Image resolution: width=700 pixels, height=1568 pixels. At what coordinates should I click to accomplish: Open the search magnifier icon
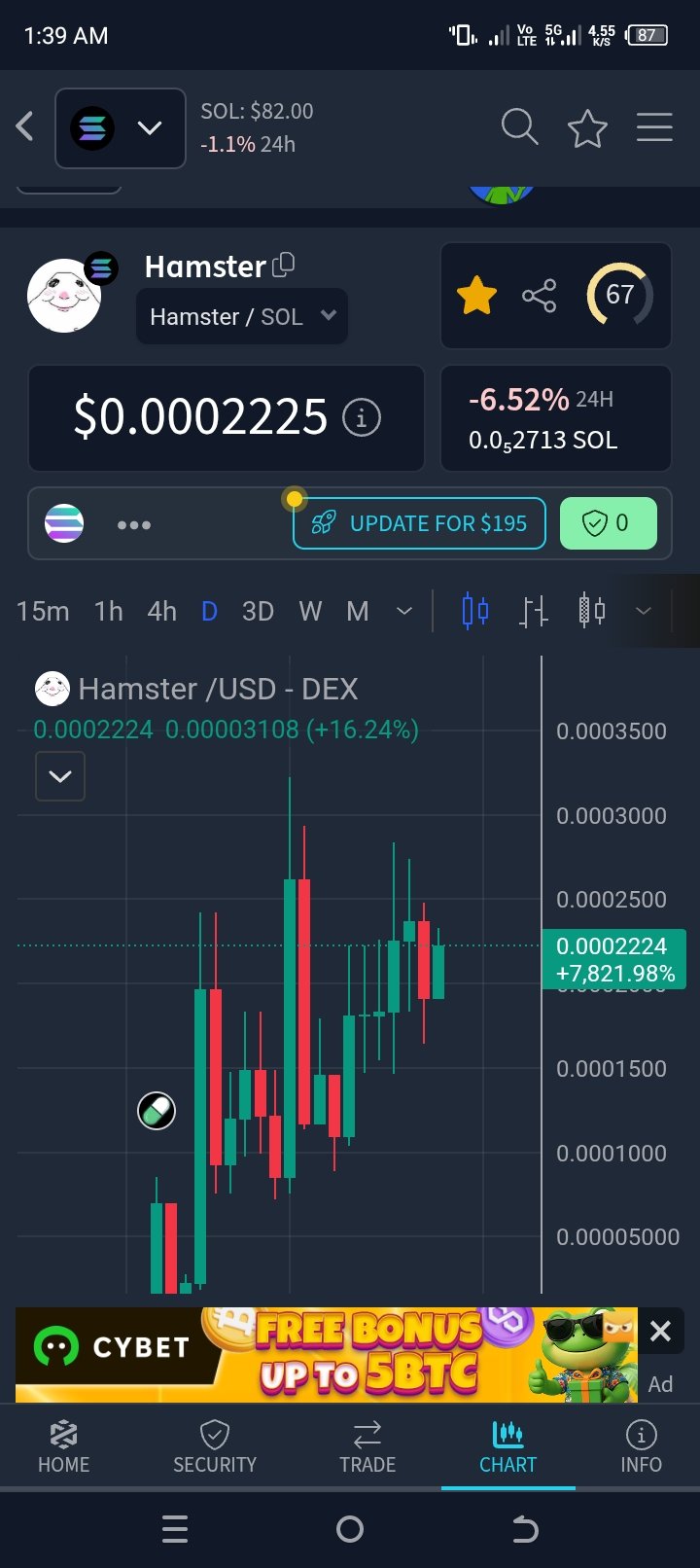pyautogui.click(x=519, y=126)
